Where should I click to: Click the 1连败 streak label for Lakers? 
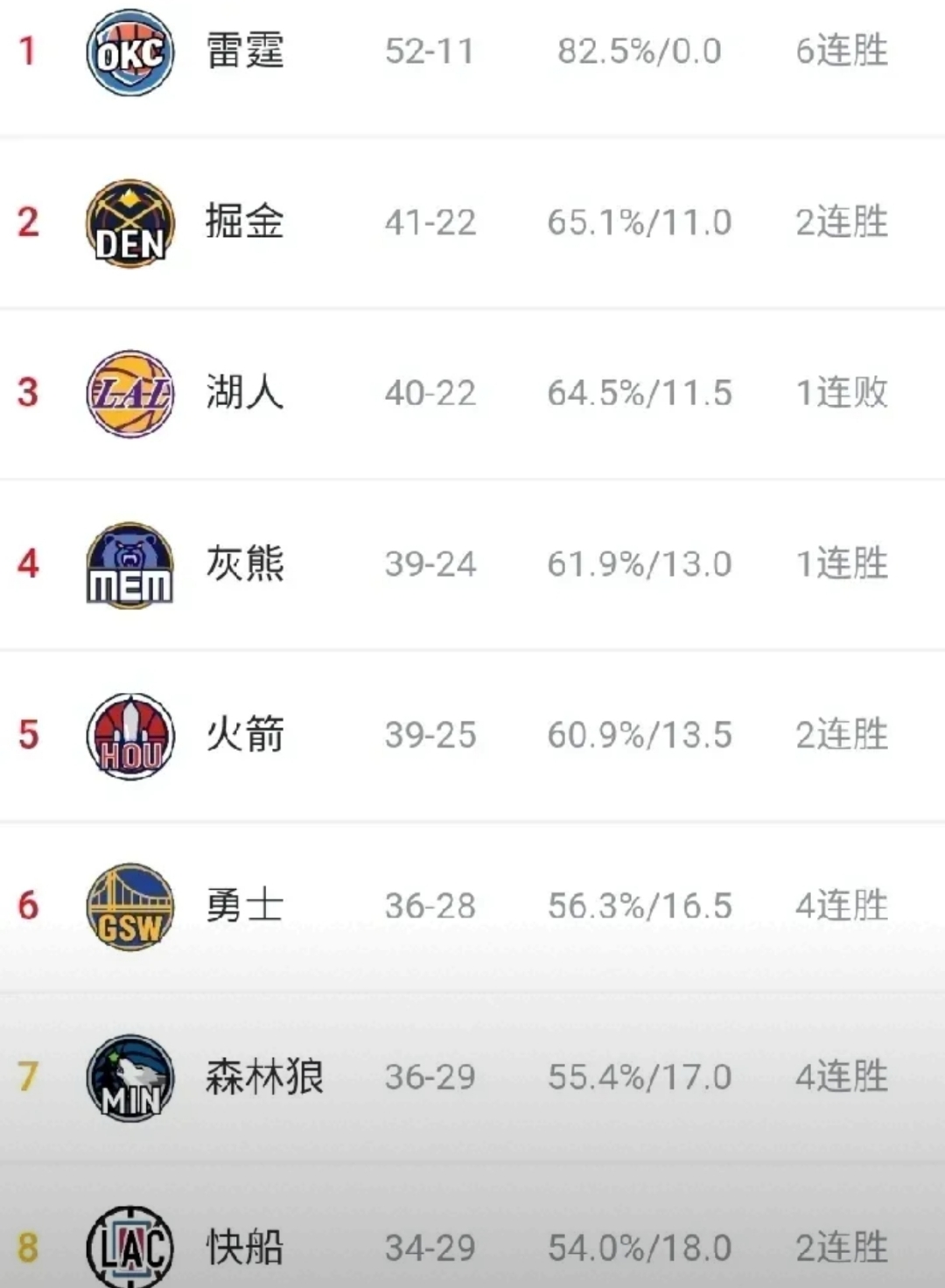coord(840,394)
